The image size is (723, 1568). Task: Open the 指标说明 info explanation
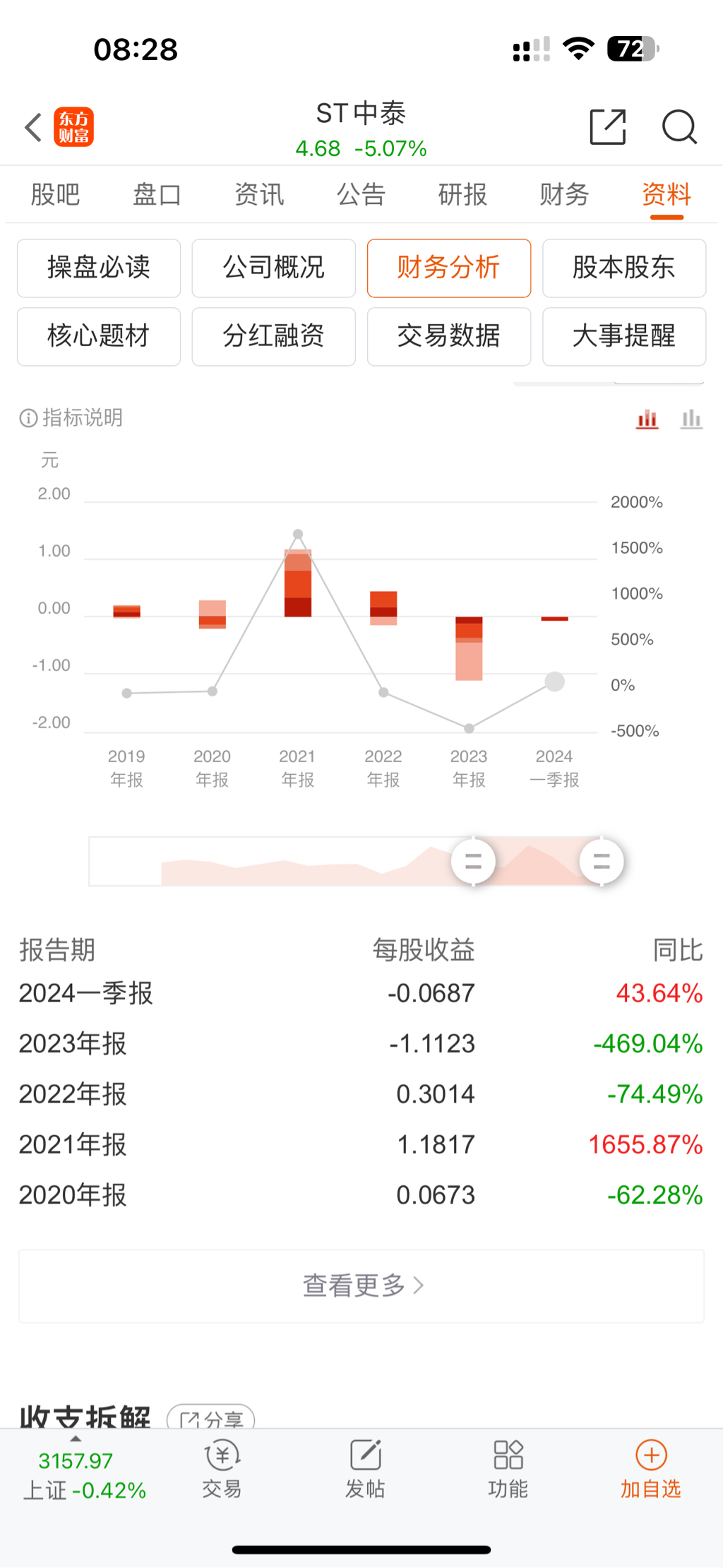click(71, 418)
